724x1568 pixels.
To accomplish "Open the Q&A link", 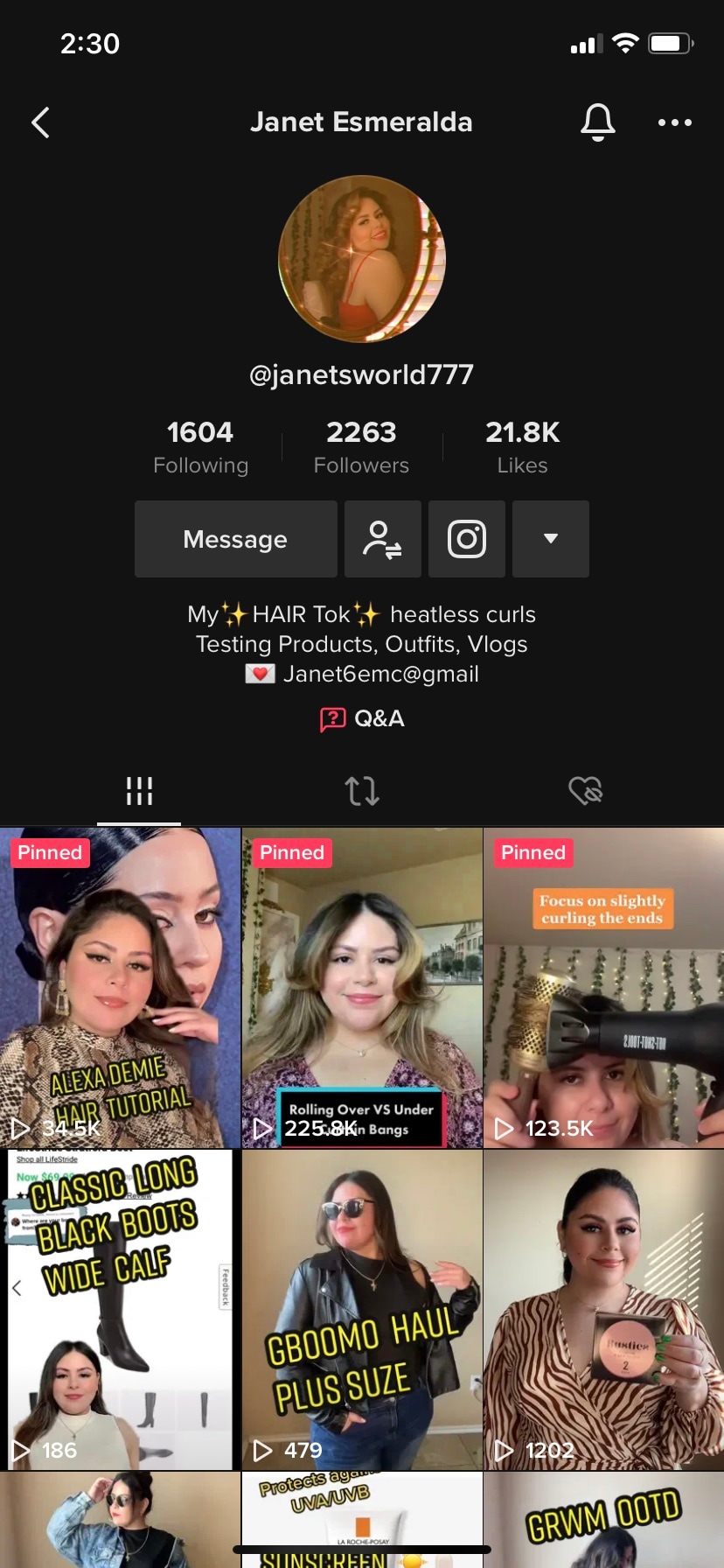I will (x=362, y=718).
